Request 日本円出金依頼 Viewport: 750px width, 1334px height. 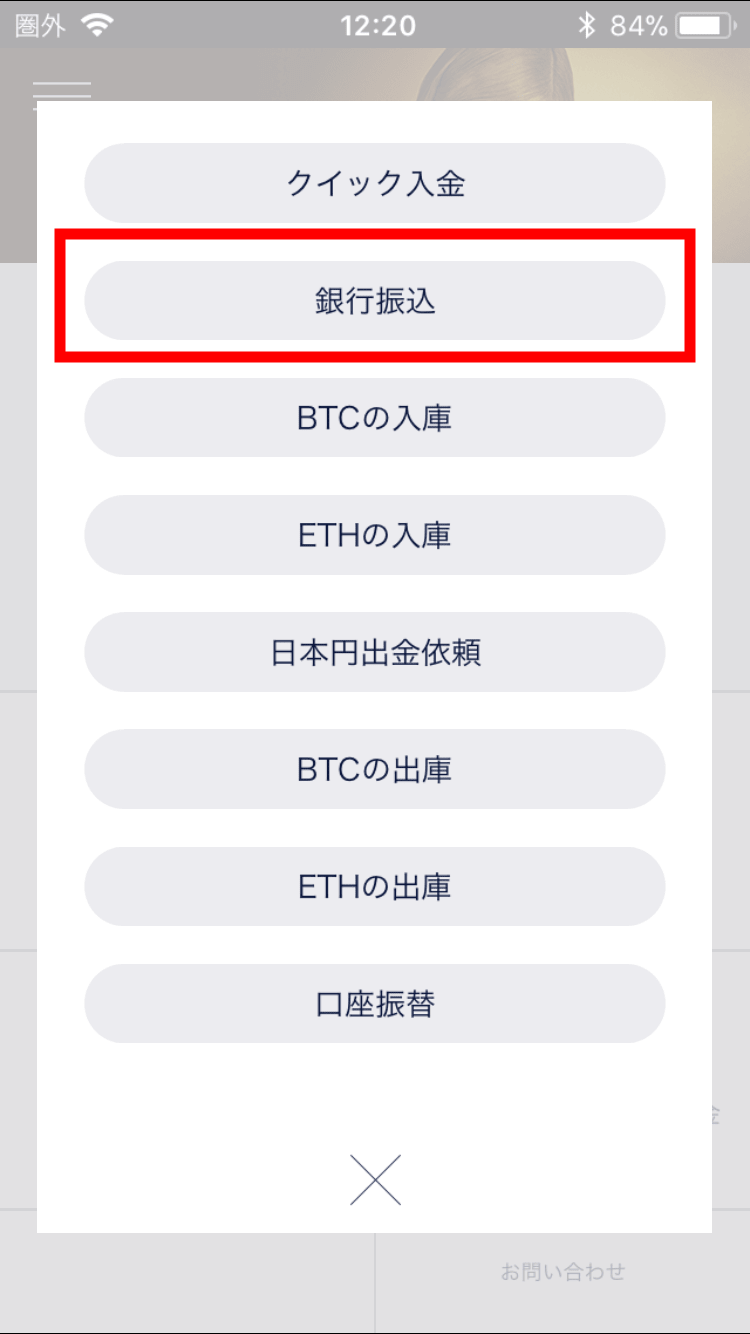(375, 652)
